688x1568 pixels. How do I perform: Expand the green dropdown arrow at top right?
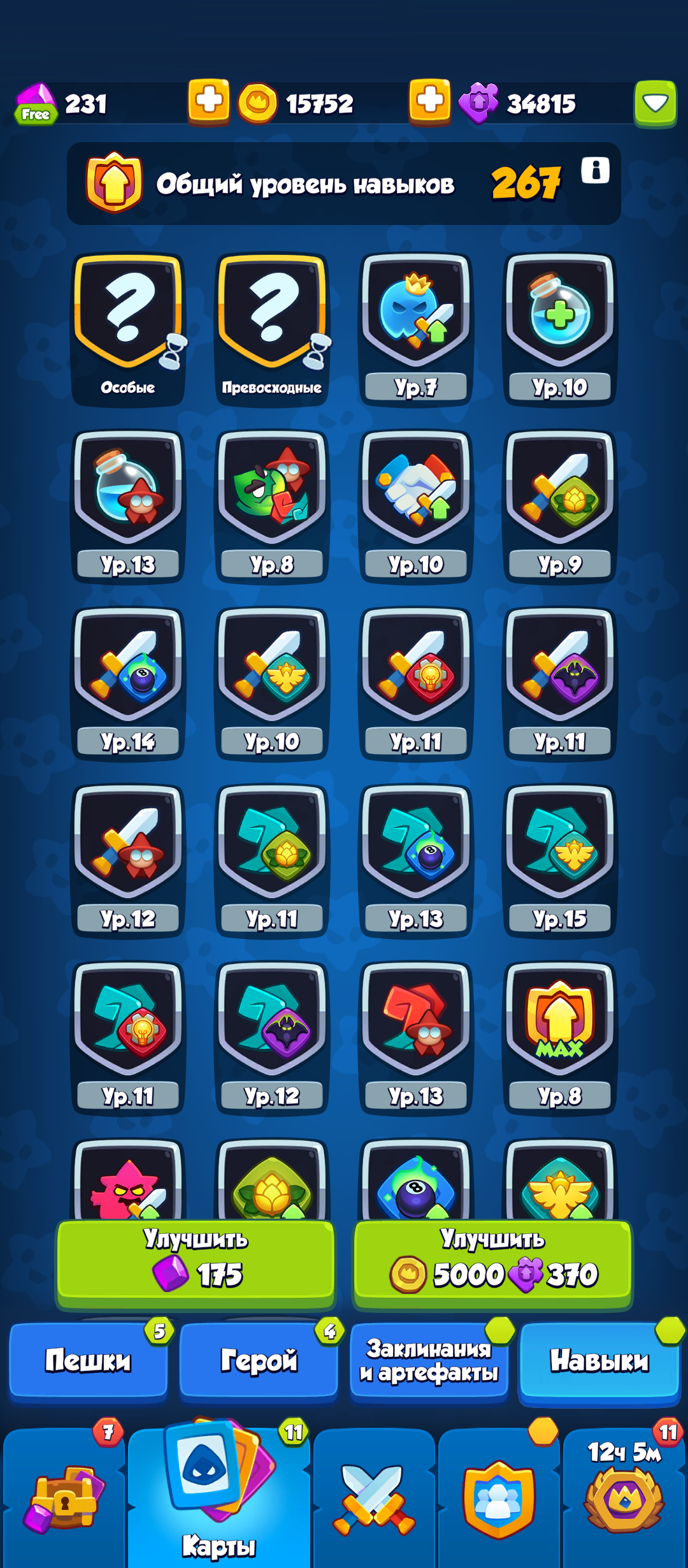click(655, 103)
